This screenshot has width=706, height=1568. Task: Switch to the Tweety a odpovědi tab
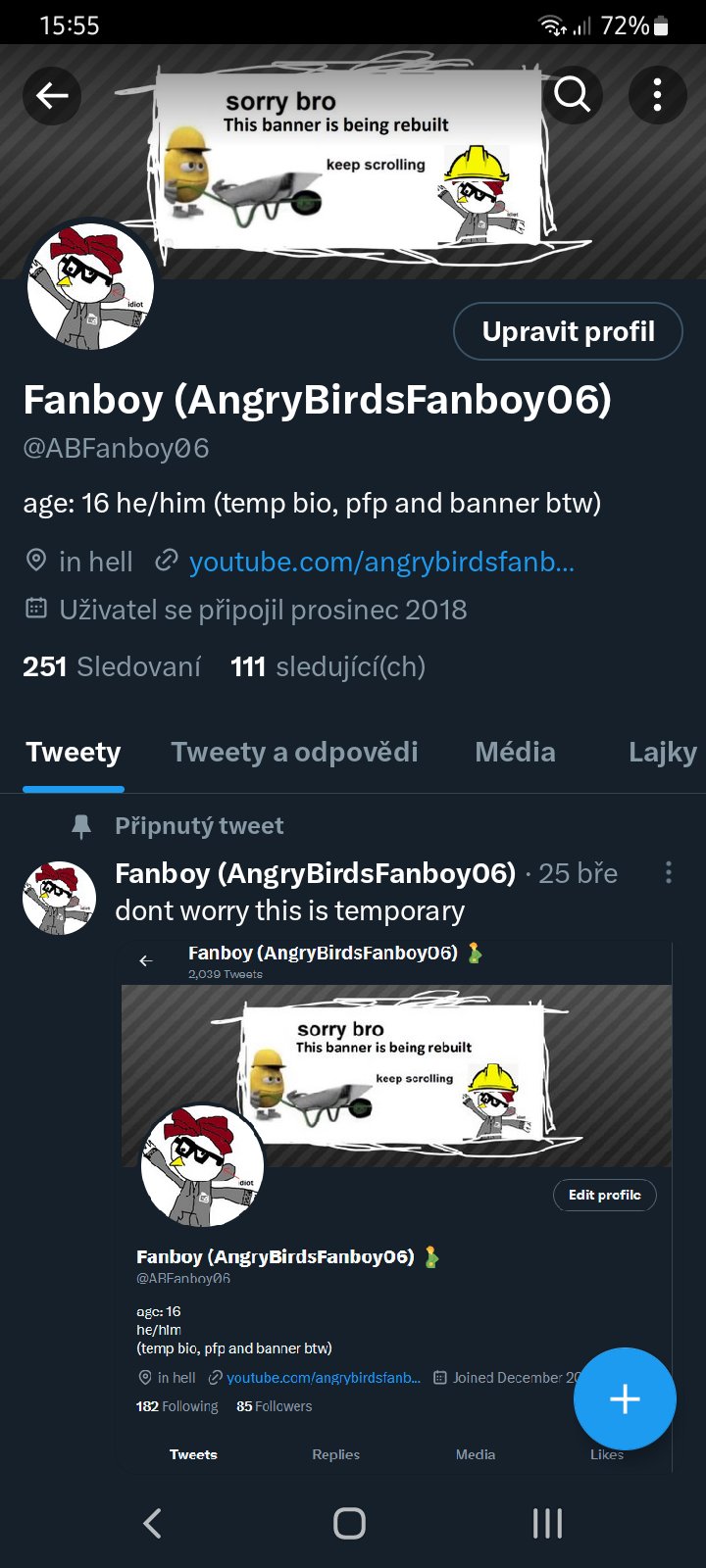294,753
